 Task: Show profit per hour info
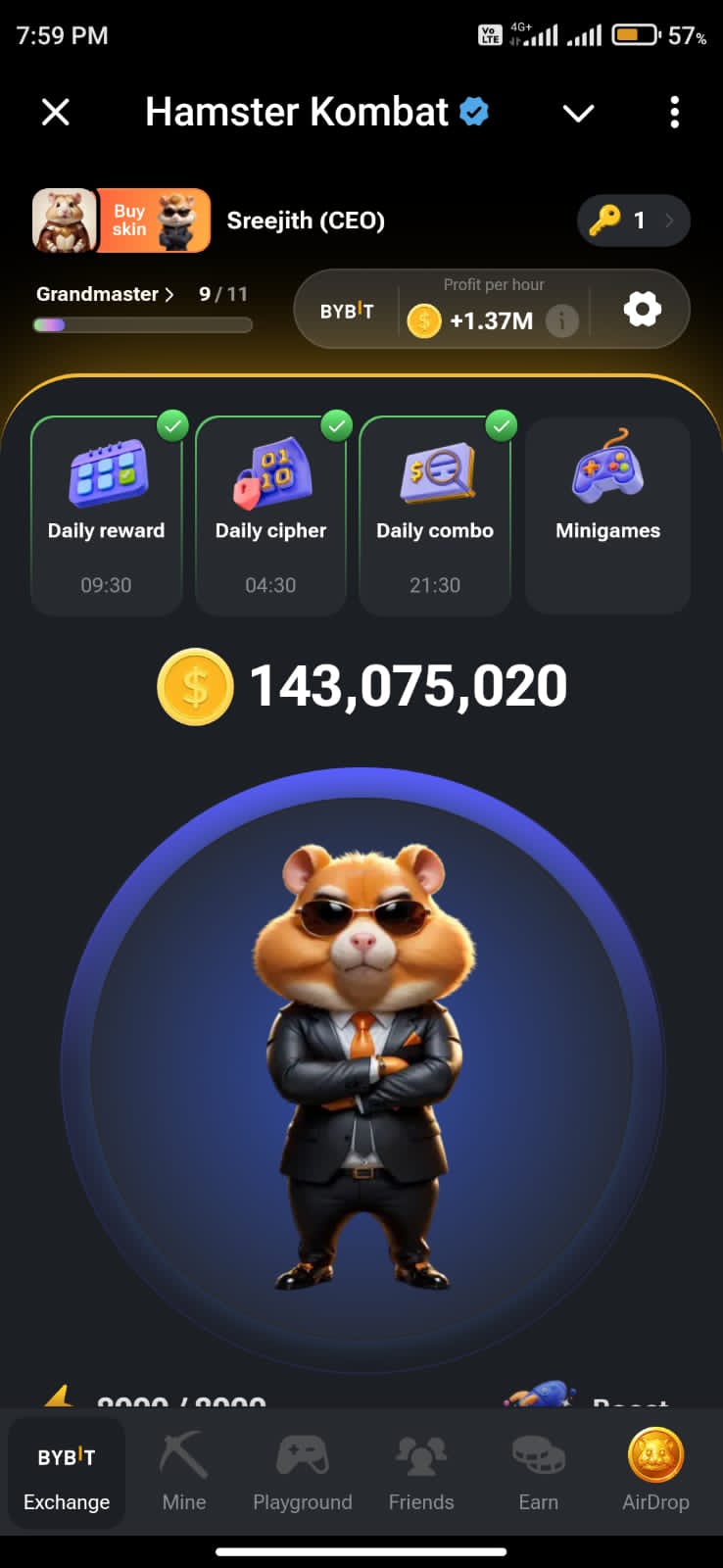[x=561, y=320]
